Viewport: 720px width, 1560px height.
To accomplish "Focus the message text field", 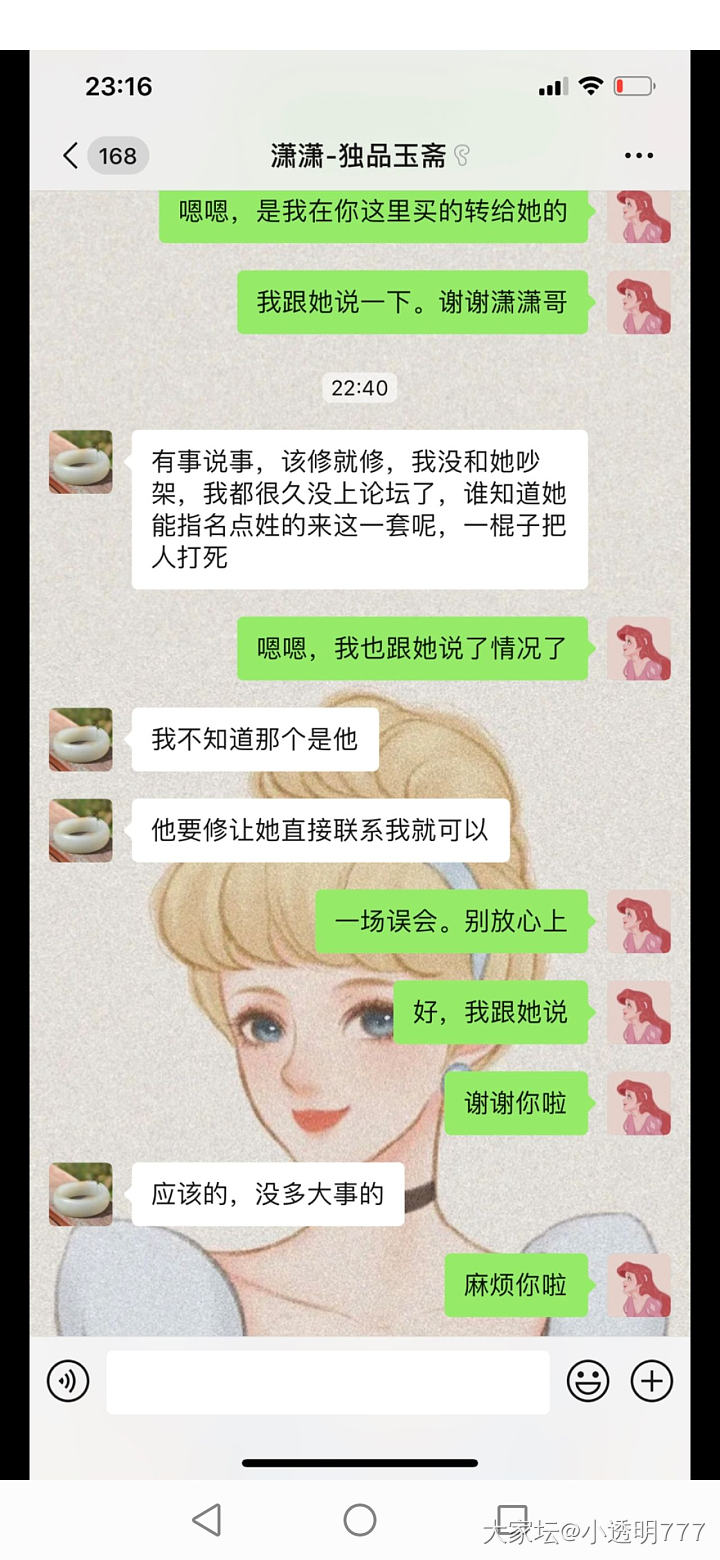I will (x=328, y=1381).
